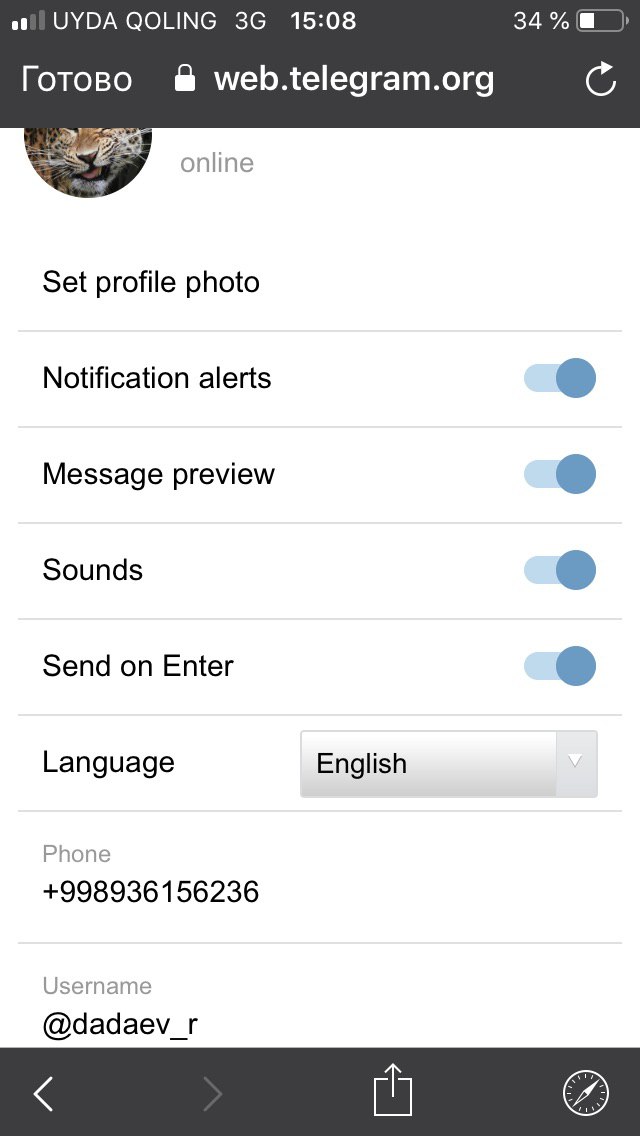Expand the Language dropdown showing English
Screen dimensions: 640x1136
[x=449, y=764]
